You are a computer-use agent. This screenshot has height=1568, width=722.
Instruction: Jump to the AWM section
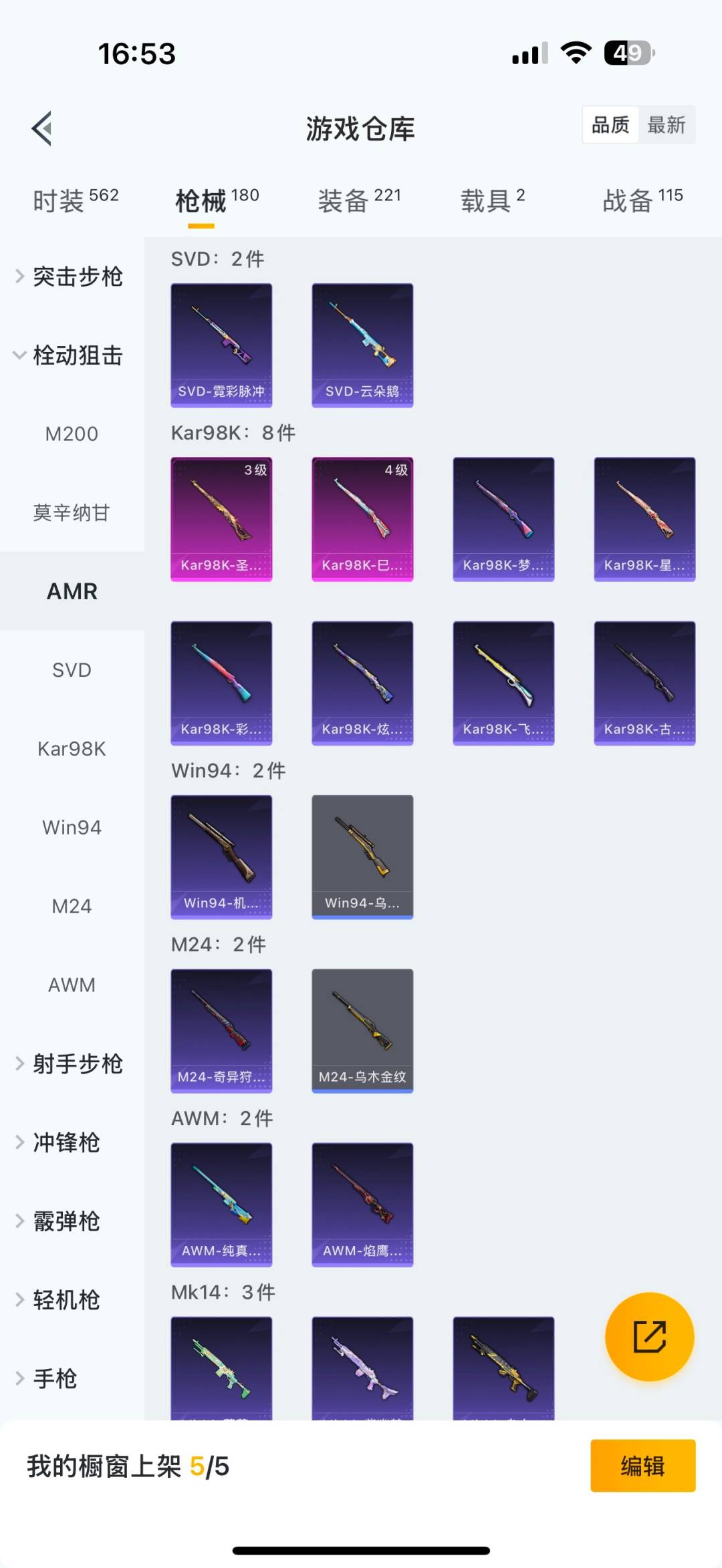pyautogui.click(x=72, y=985)
